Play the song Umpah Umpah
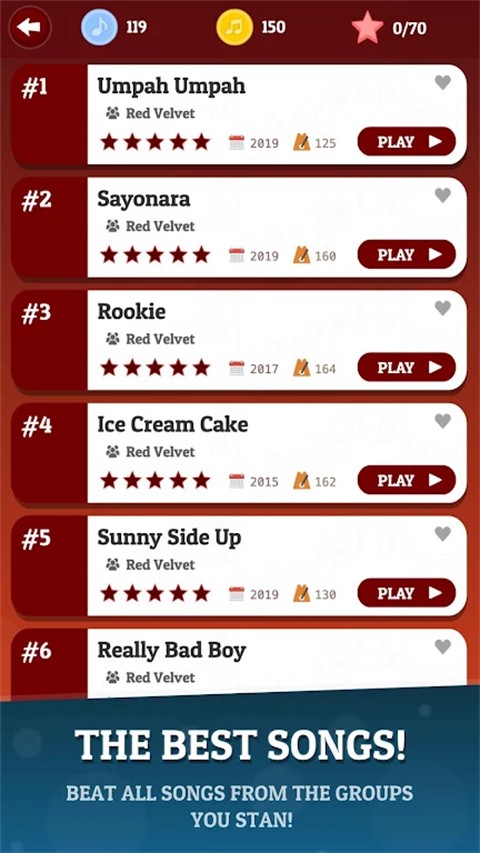Image resolution: width=480 pixels, height=853 pixels. pos(406,141)
